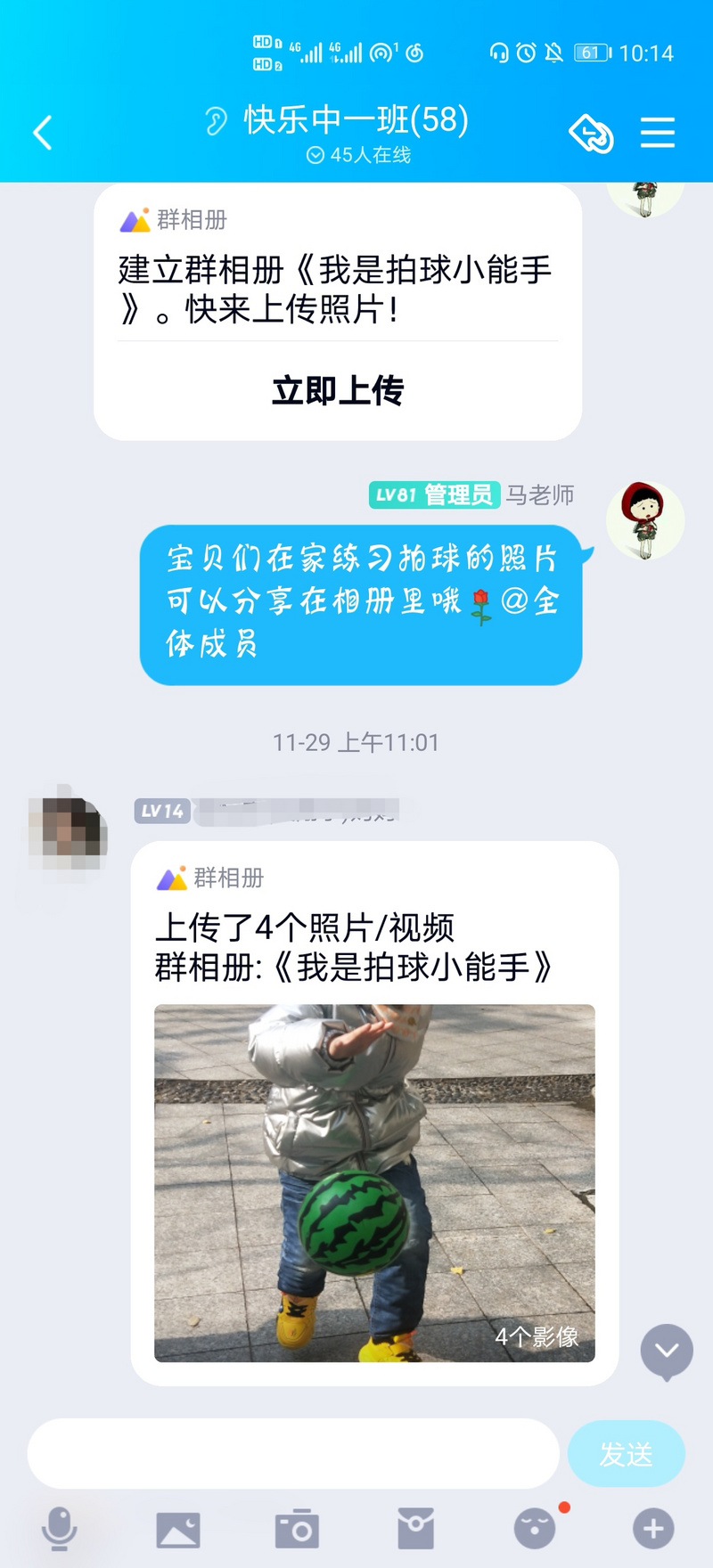
Task: Tap the 发送 send button
Action: 626,1454
